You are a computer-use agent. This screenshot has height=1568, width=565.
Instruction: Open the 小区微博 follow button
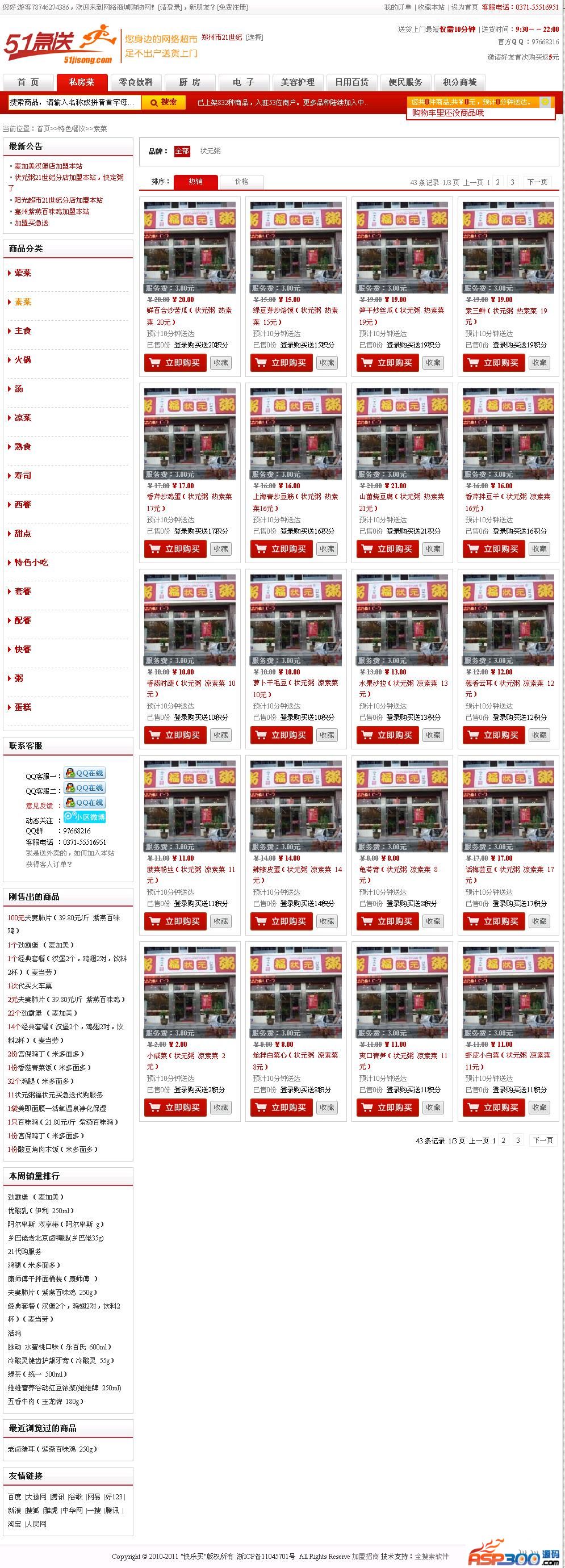(85, 817)
